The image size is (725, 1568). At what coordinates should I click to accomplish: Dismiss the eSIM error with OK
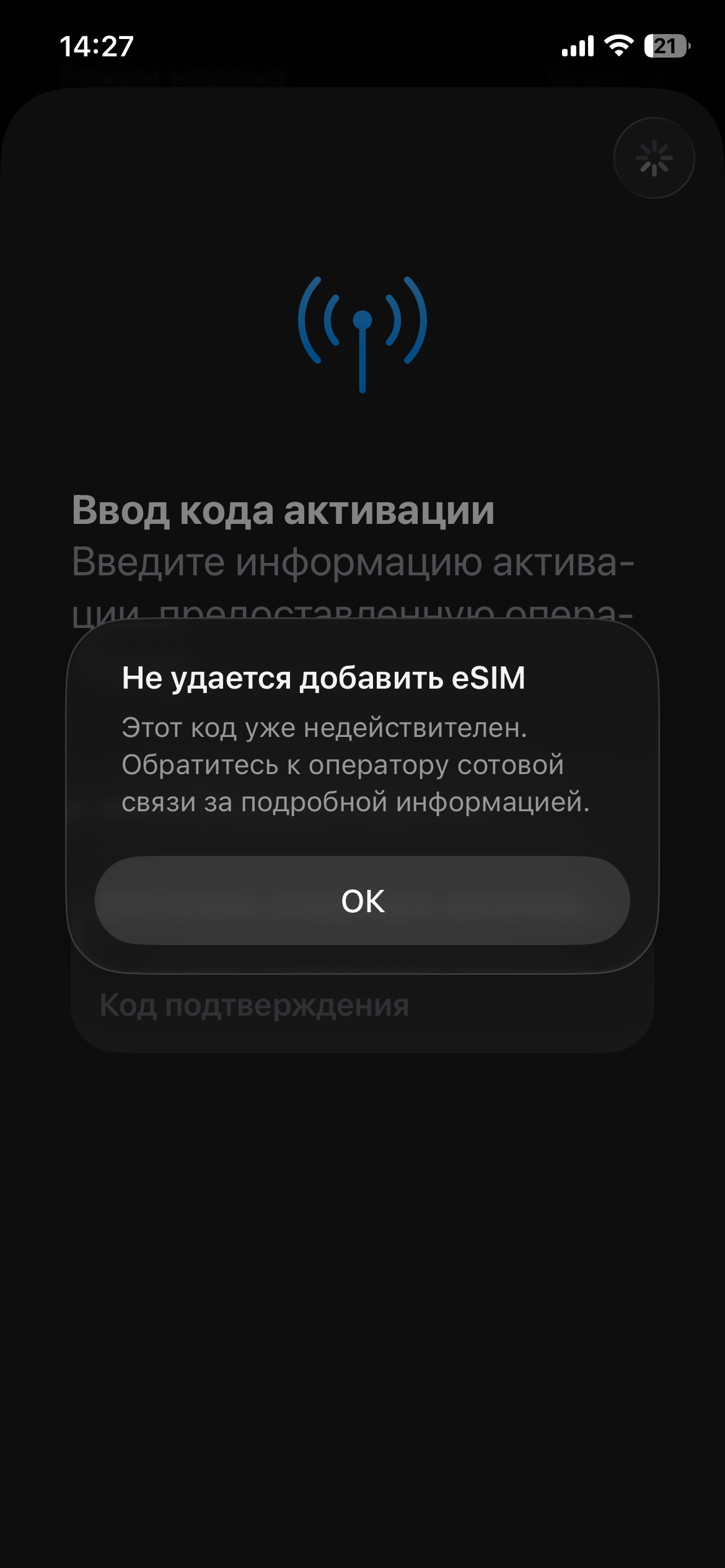click(362, 900)
